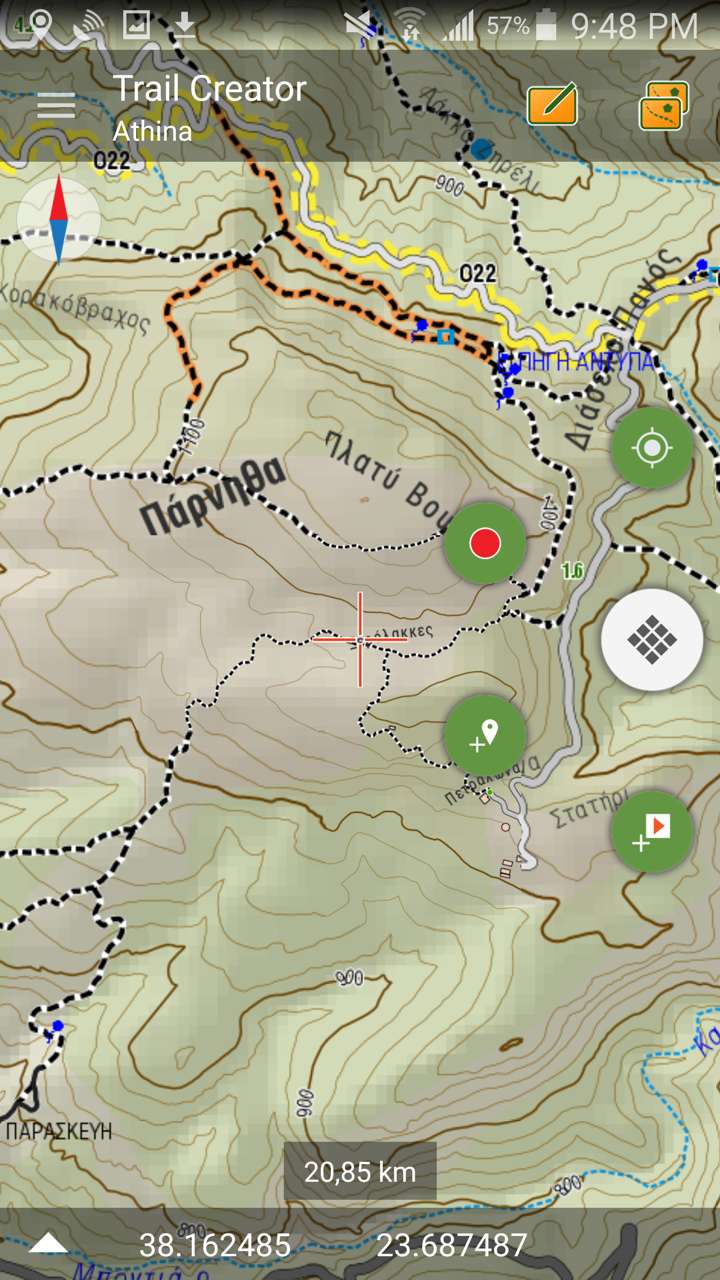Open the orange edit note icon
The height and width of the screenshot is (1280, 720).
[552, 105]
